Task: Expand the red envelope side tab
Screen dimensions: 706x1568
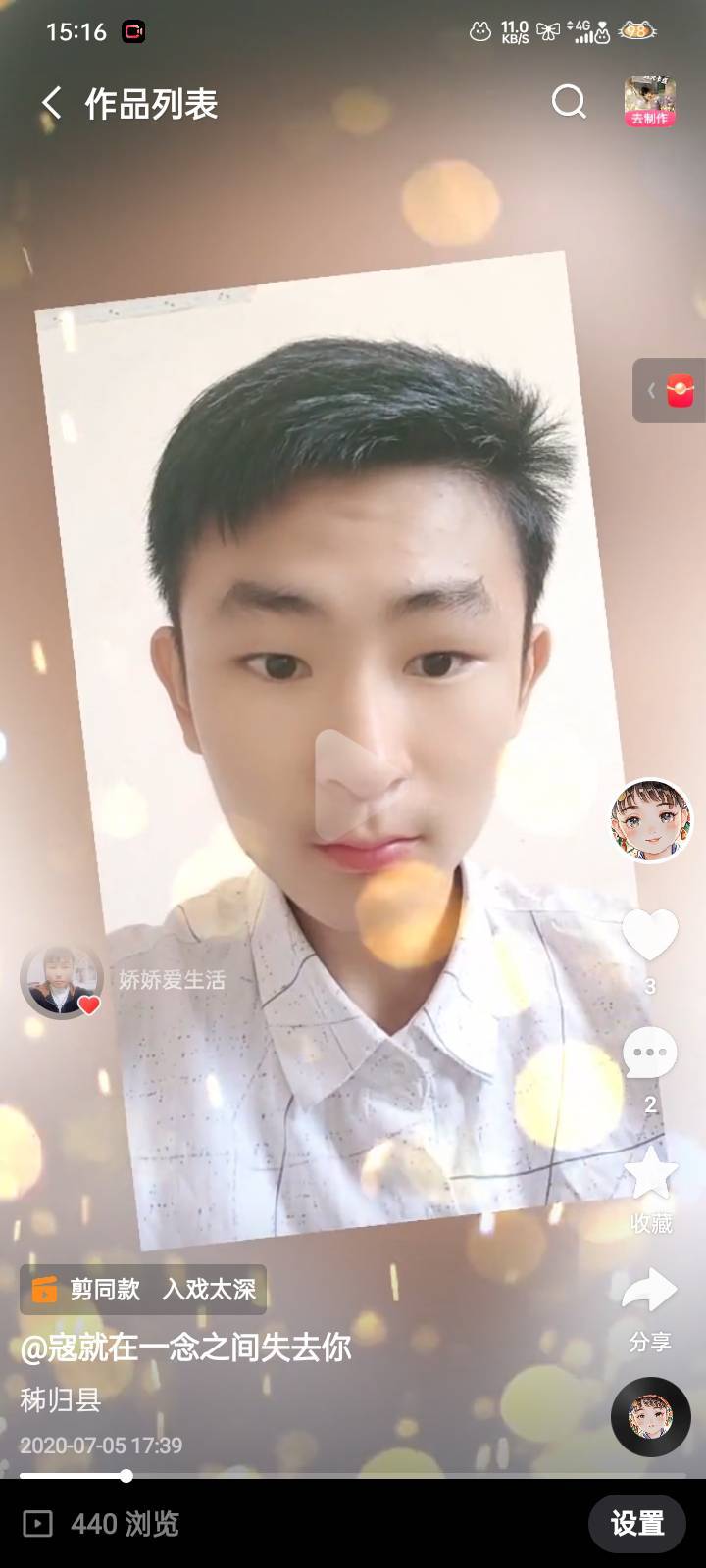Action: [670, 390]
